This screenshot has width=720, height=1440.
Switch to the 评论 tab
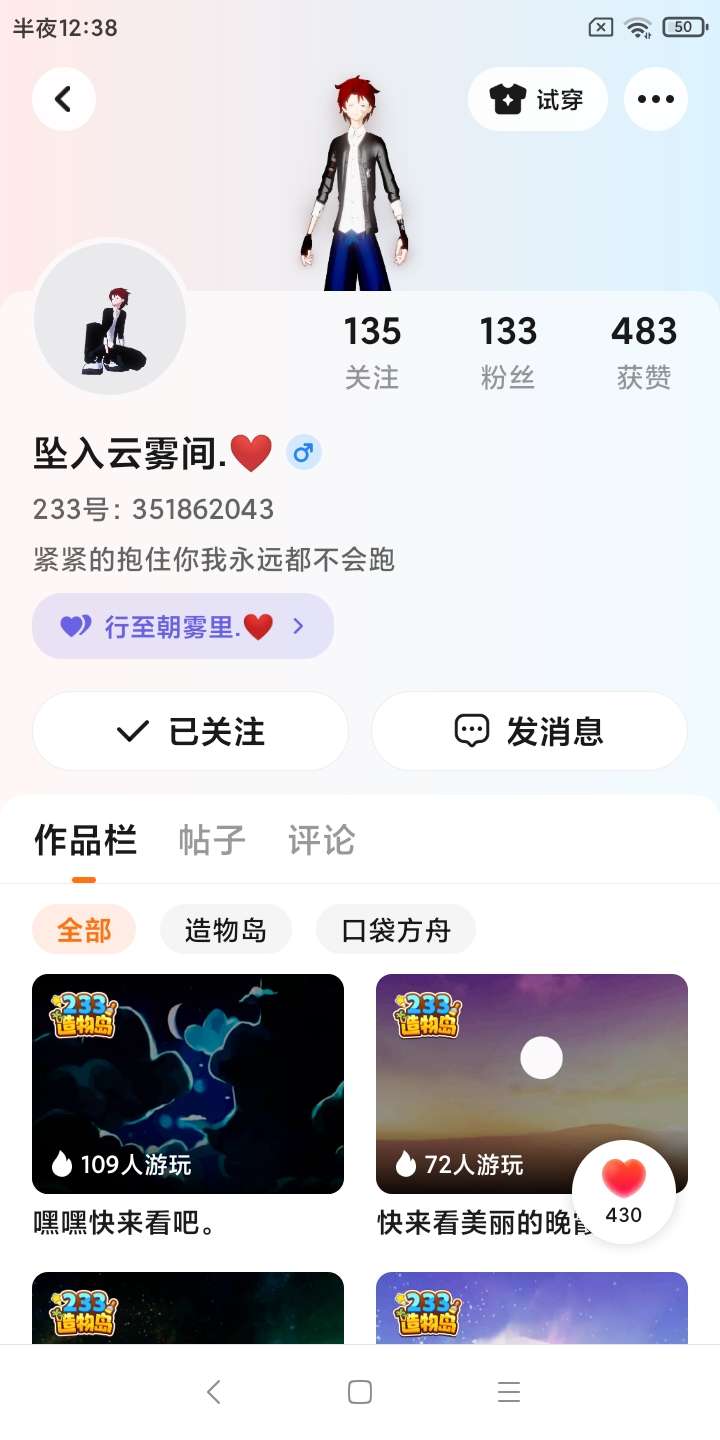[x=321, y=840]
